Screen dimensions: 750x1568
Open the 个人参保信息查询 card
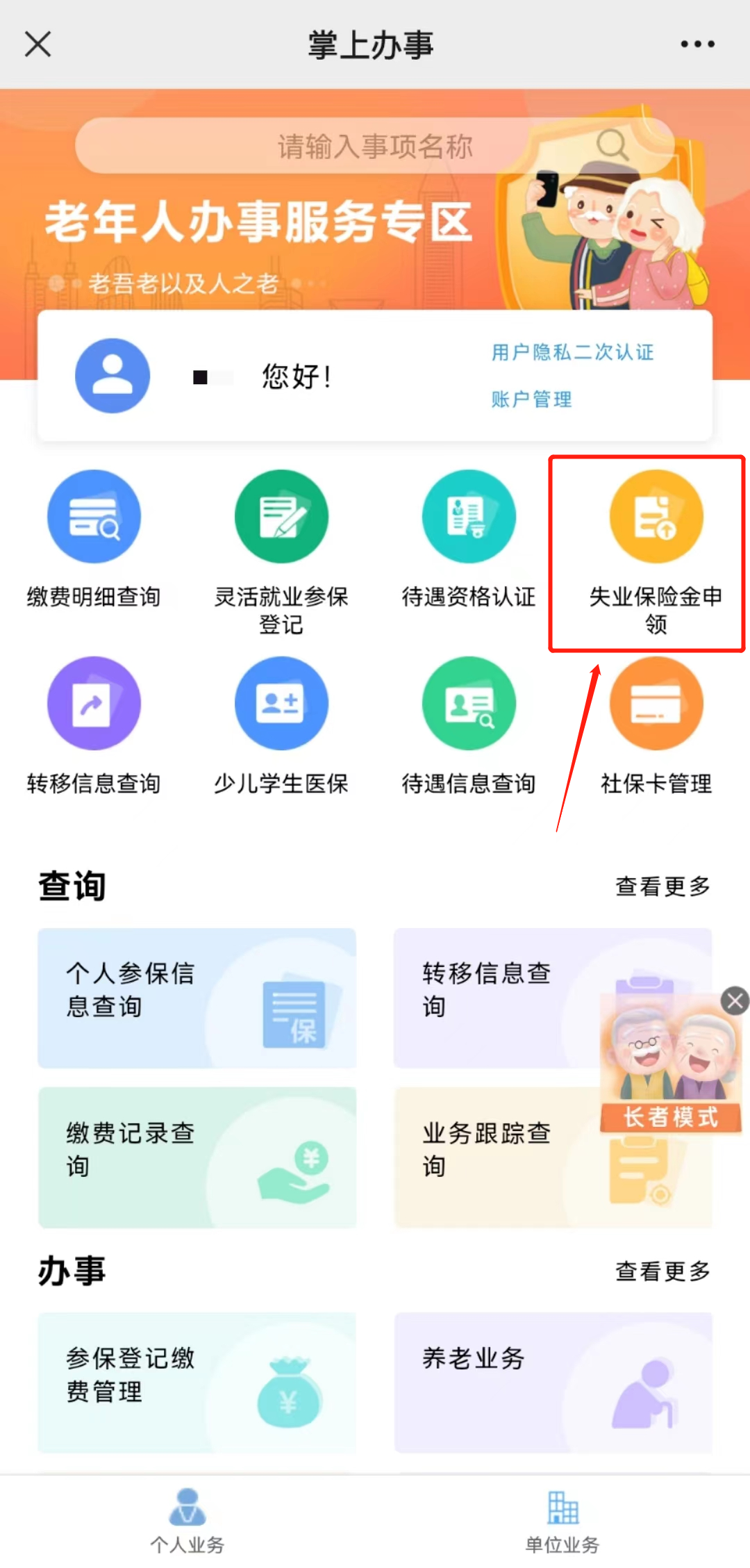[197, 998]
